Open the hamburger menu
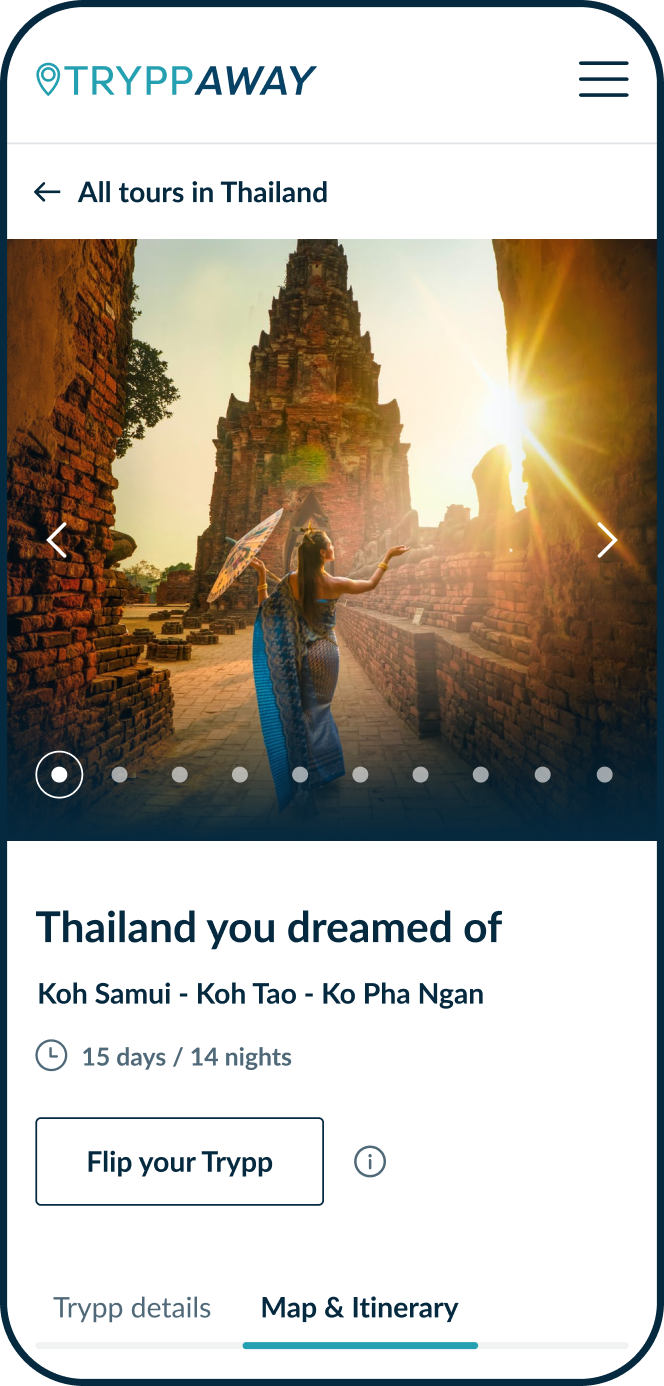Screen dimensions: 664x1386 coord(603,79)
